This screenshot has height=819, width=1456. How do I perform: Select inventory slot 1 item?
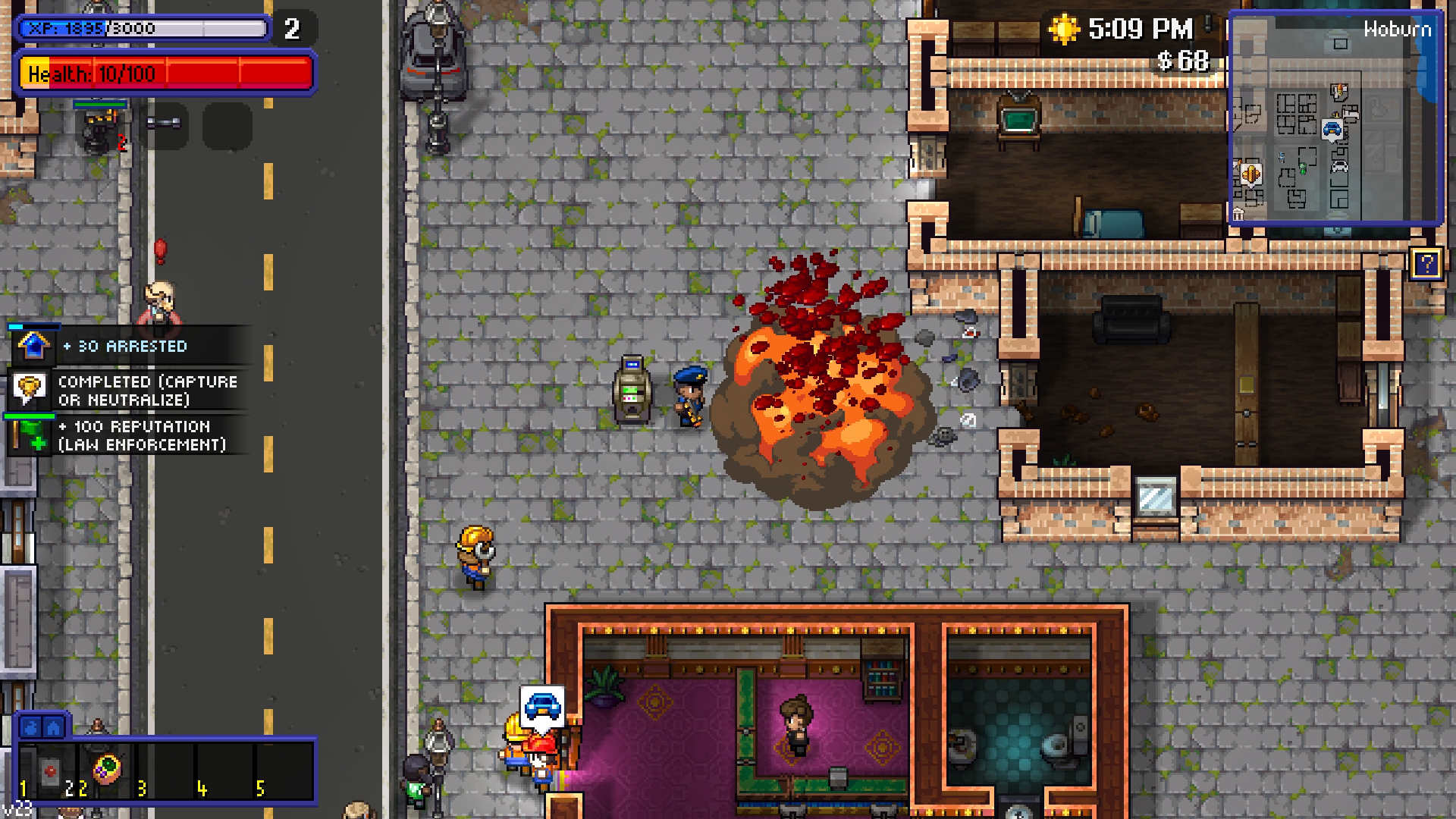click(x=47, y=771)
